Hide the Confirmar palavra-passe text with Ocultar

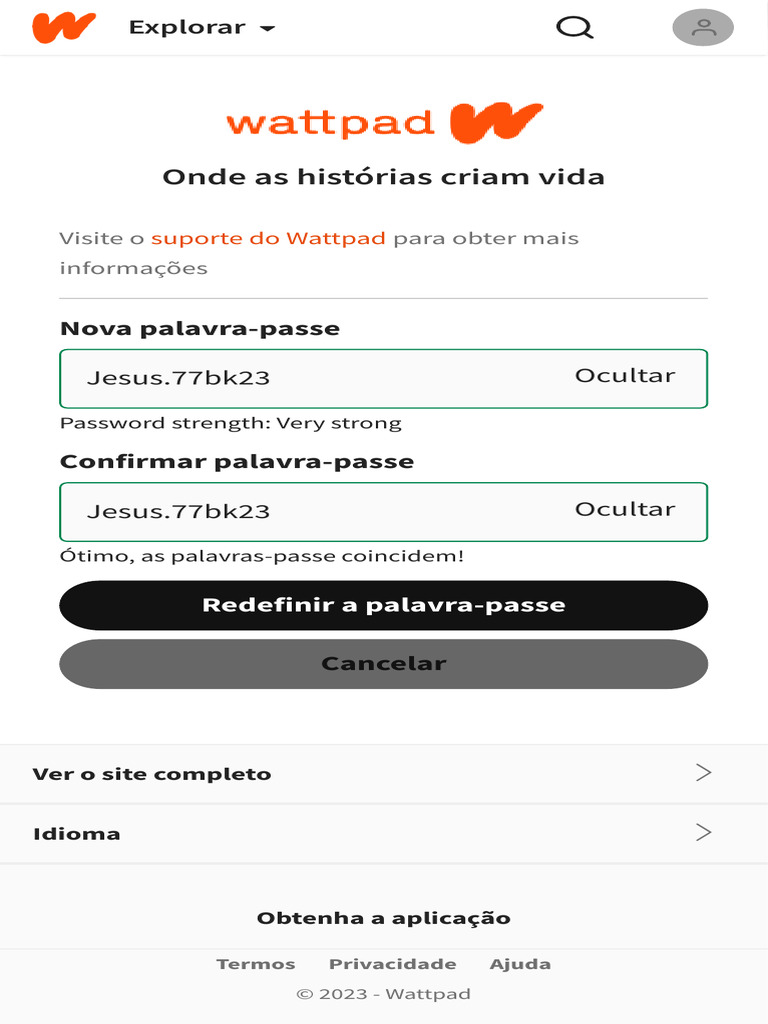625,510
